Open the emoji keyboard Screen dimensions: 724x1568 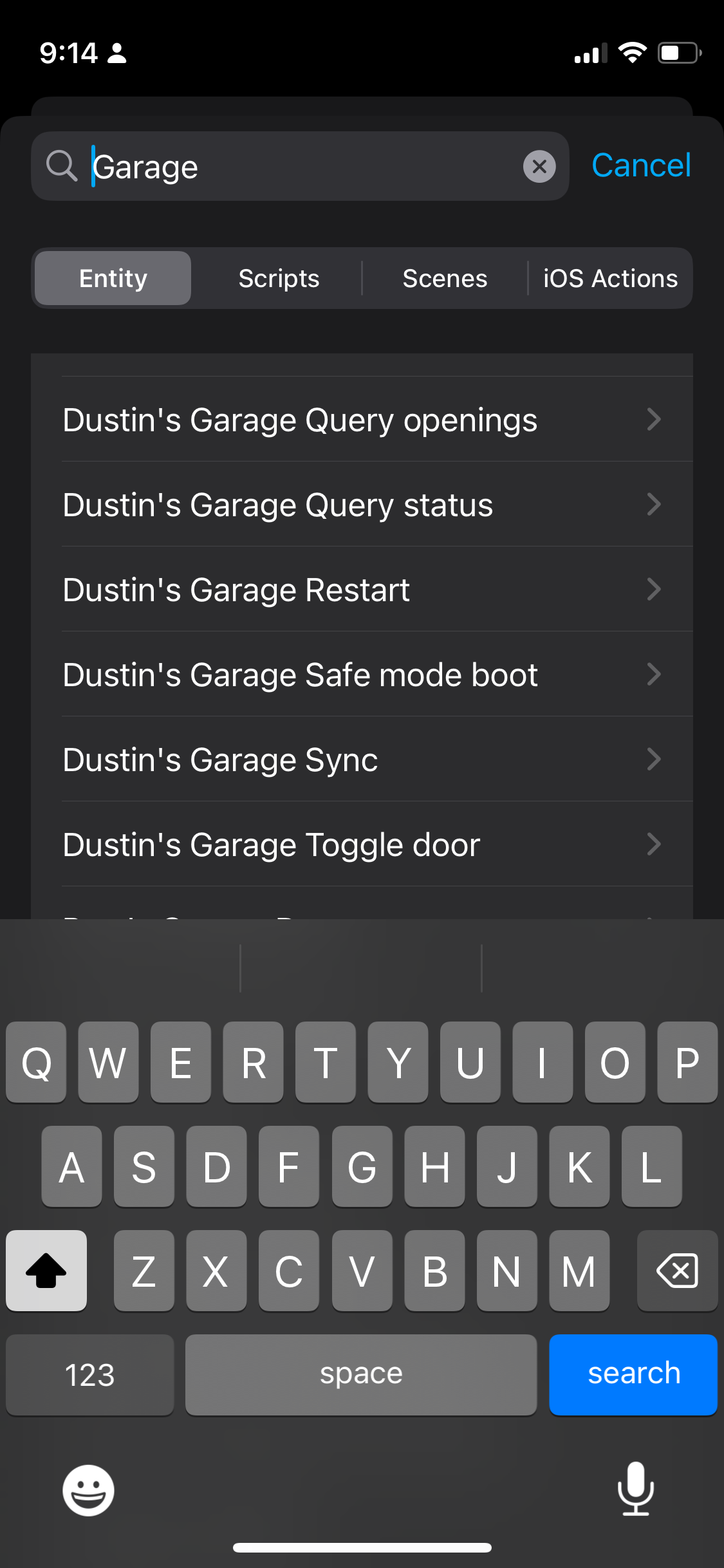click(88, 1489)
